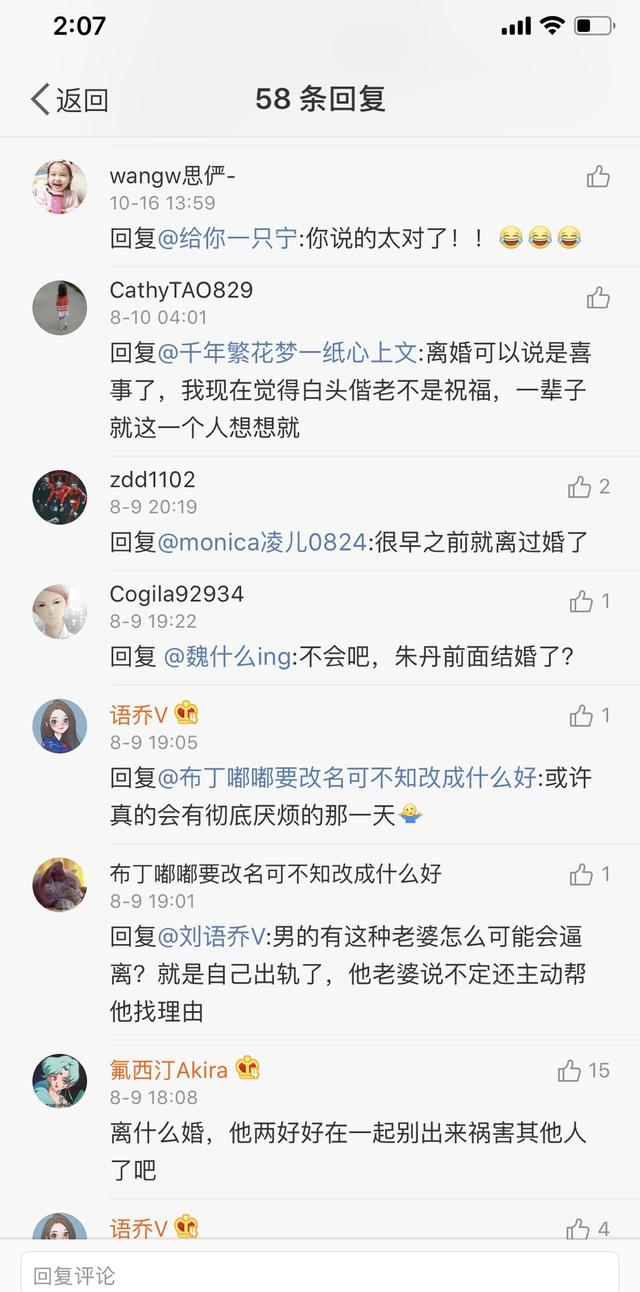Screen dimensions: 640x1292
Task: Like zdd1102's reply
Action: tap(580, 487)
